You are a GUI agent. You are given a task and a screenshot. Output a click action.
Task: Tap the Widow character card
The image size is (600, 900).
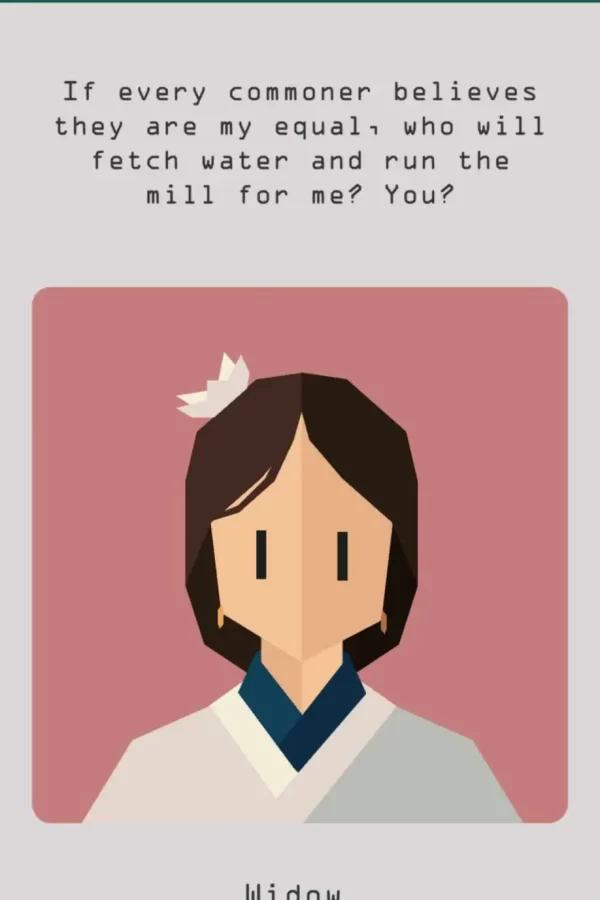coord(300,555)
